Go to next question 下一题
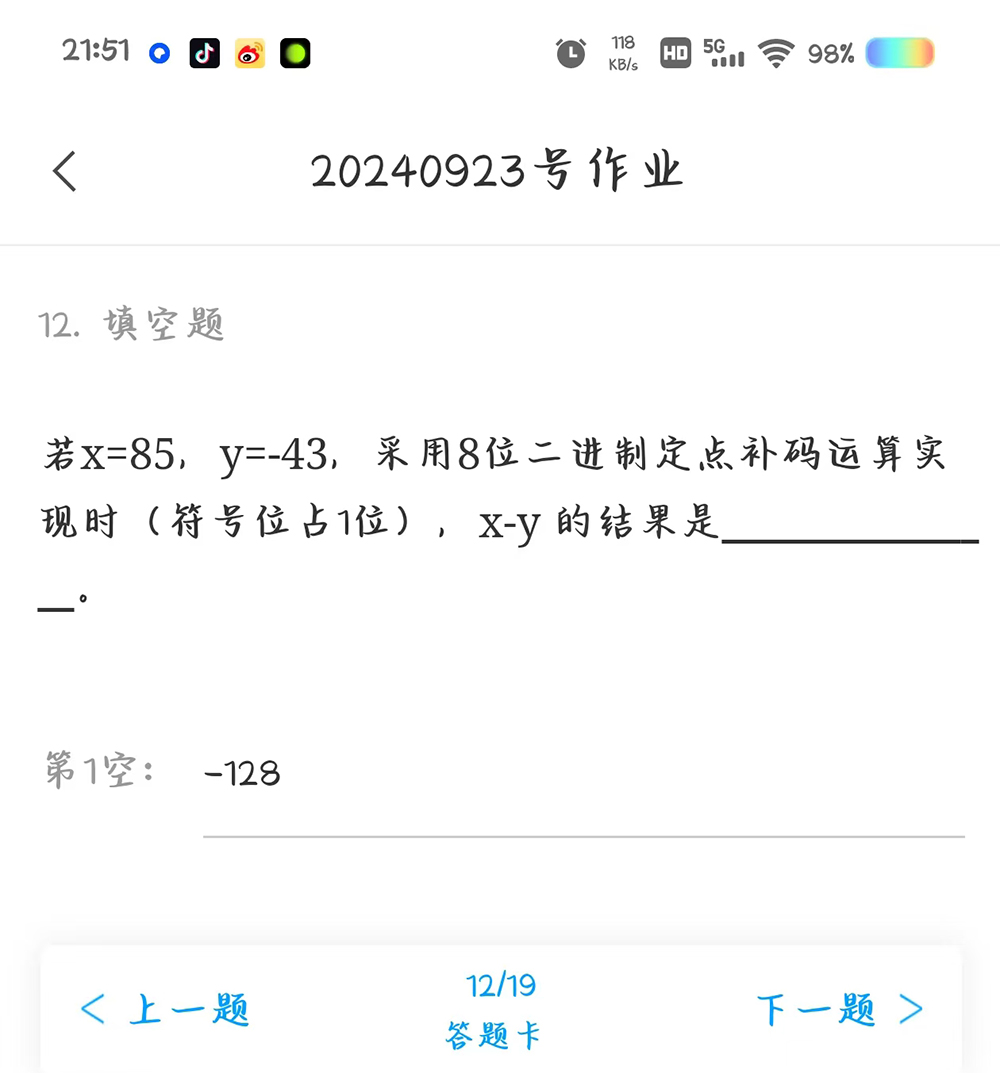This screenshot has height=1073, width=1000. point(838,1010)
